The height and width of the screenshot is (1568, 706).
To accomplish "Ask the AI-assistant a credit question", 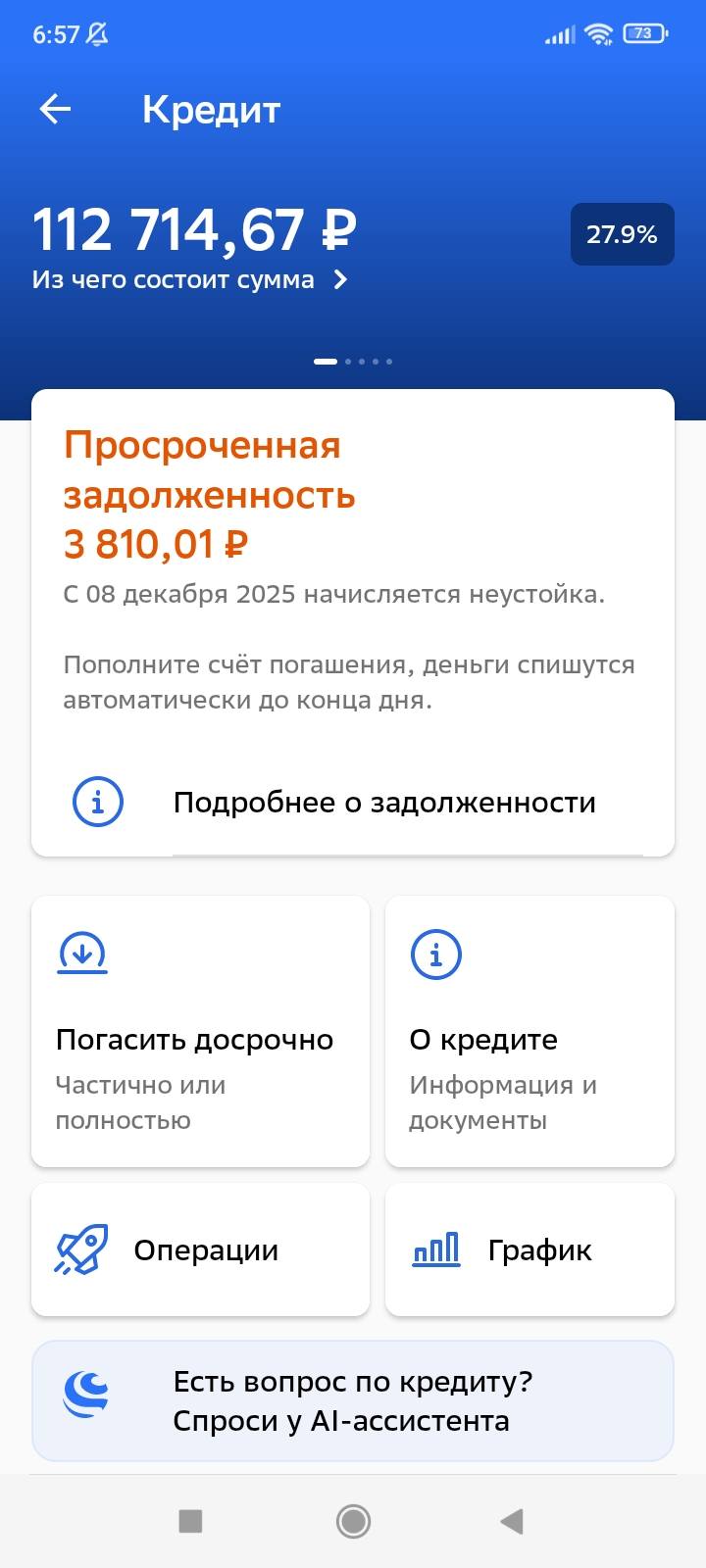I will pos(353,1399).
